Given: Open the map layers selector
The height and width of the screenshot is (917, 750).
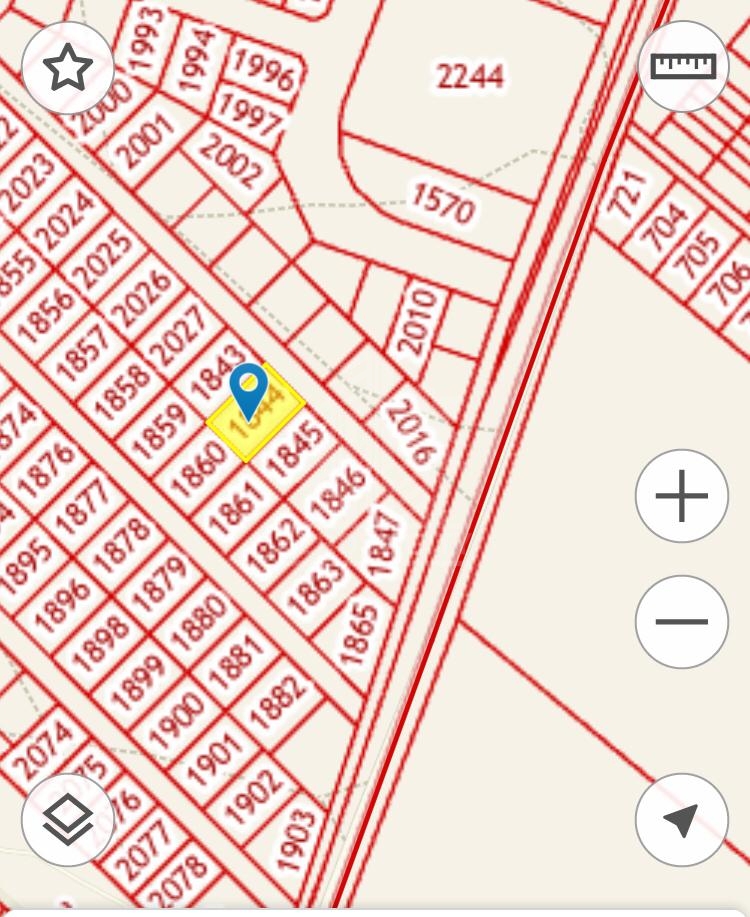Looking at the screenshot, I should 68,820.
